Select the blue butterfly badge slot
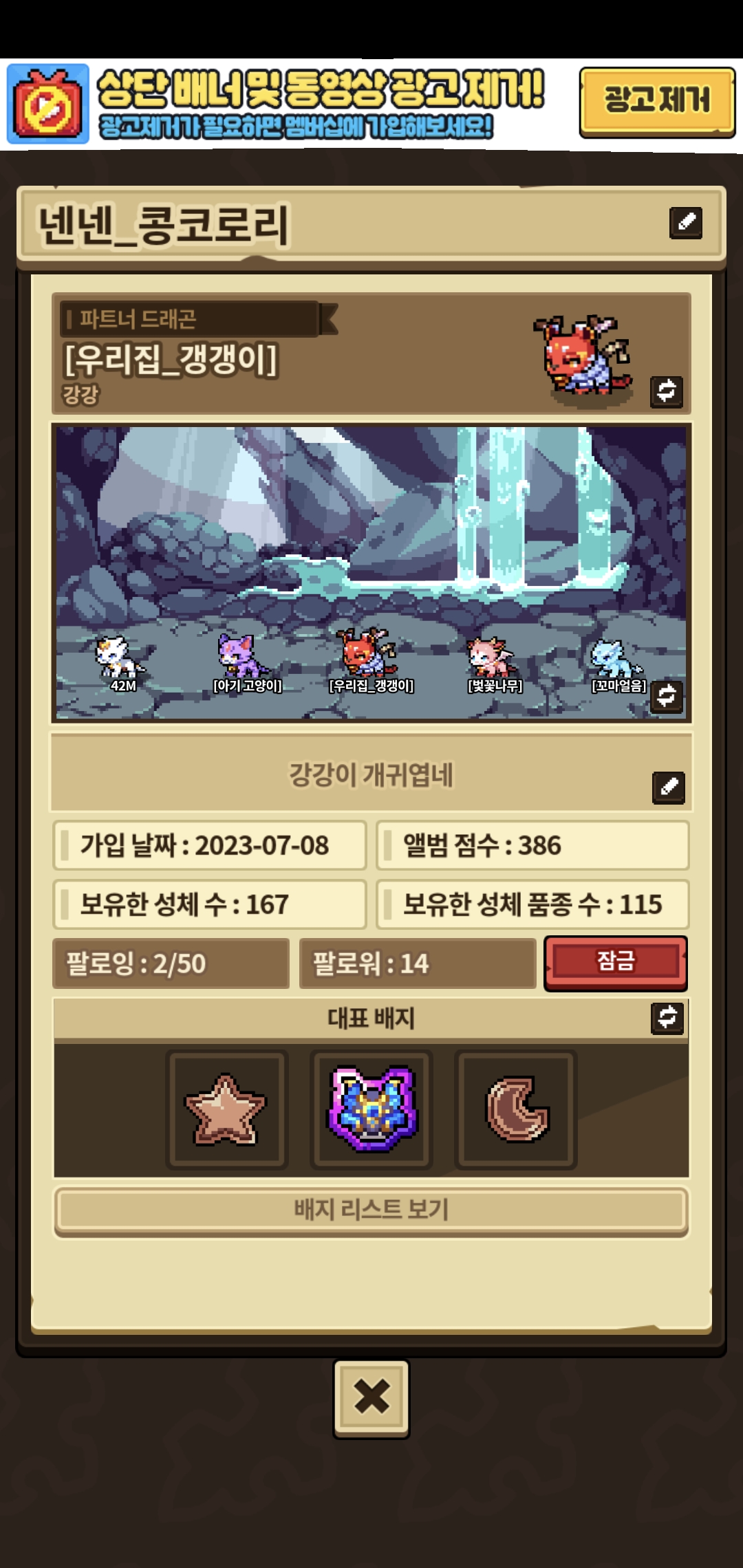Viewport: 743px width, 1568px height. pyautogui.click(x=371, y=1110)
